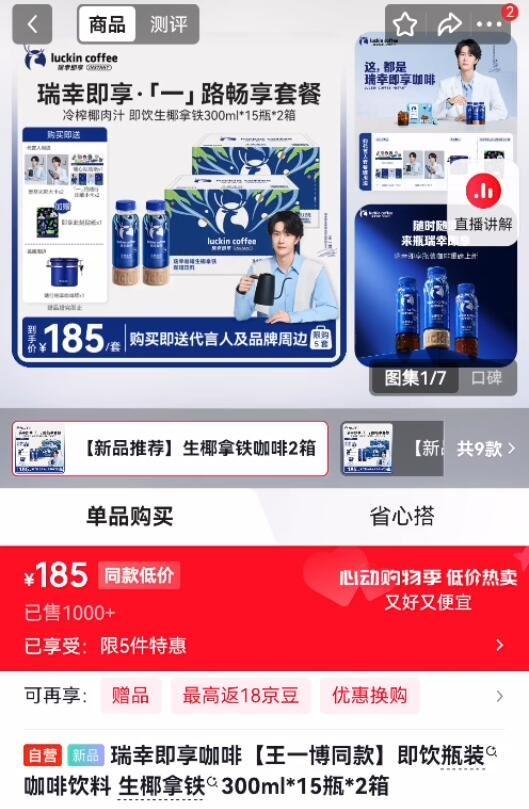The image size is (529, 809).
Task: Tap the 赠品 chip
Action: (131, 695)
